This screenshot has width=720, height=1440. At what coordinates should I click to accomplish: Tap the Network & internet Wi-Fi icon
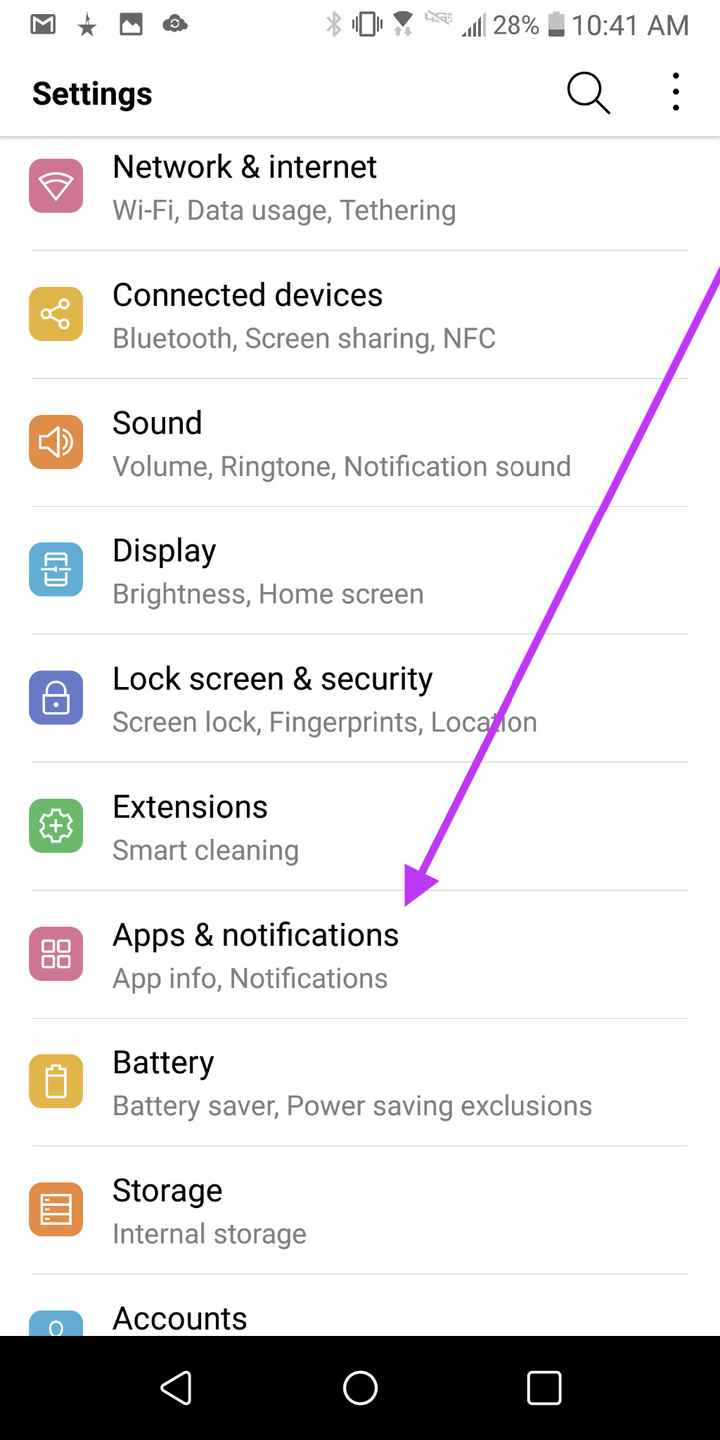point(56,186)
